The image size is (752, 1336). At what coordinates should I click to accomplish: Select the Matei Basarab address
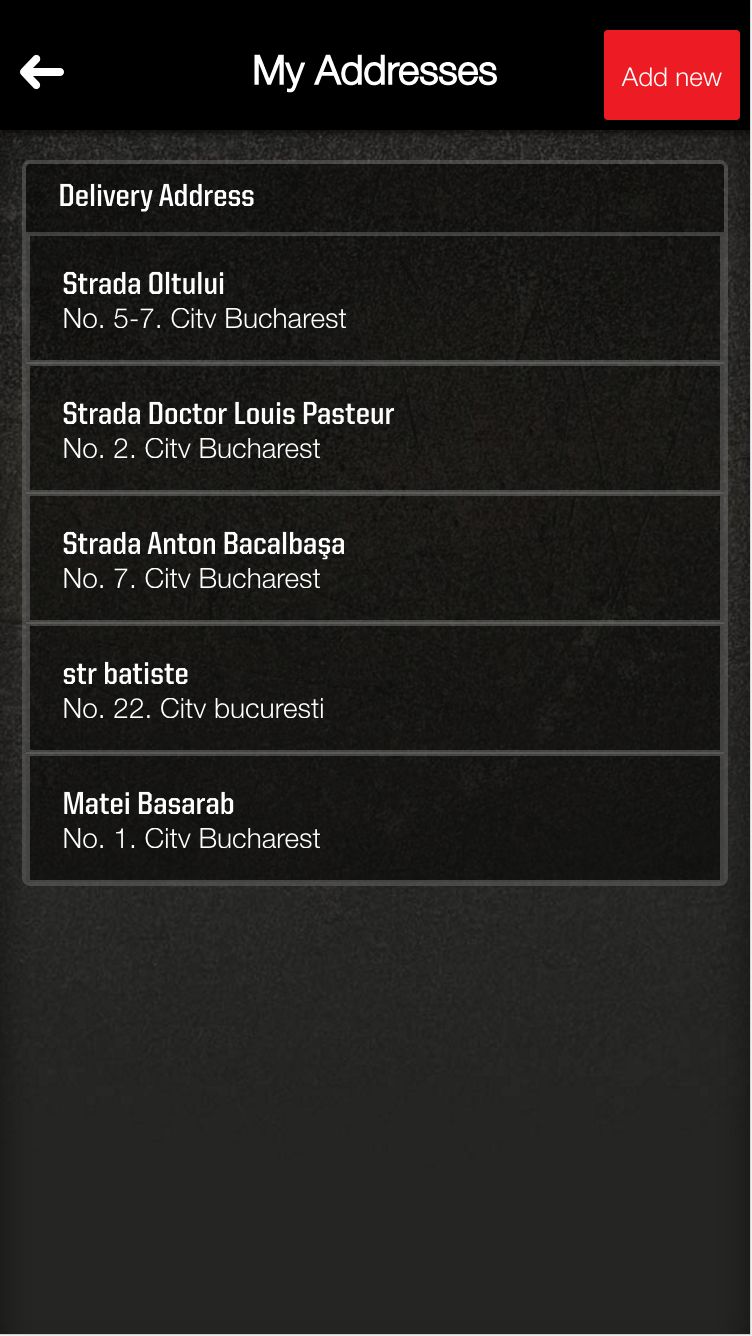(x=375, y=818)
